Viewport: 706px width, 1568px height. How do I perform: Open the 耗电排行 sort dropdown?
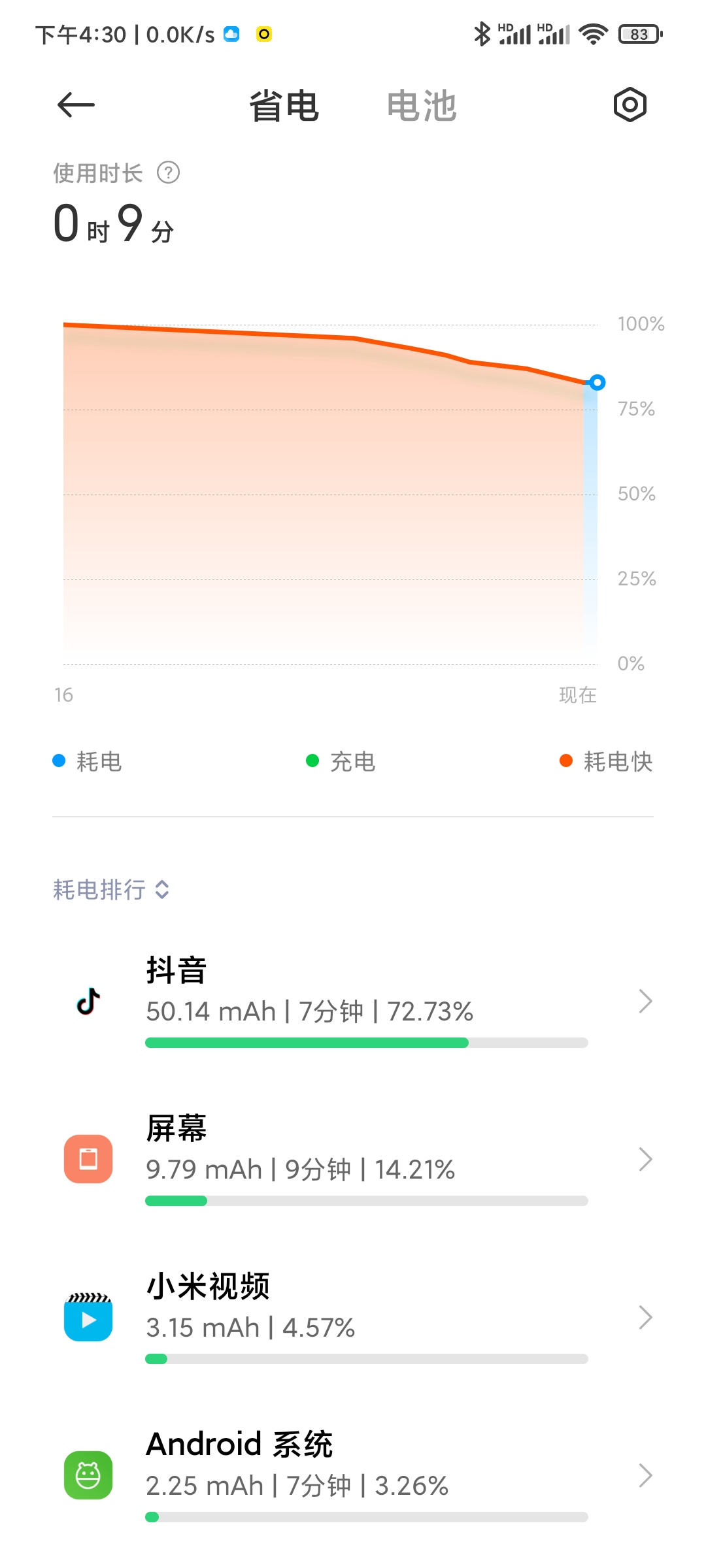tap(111, 889)
